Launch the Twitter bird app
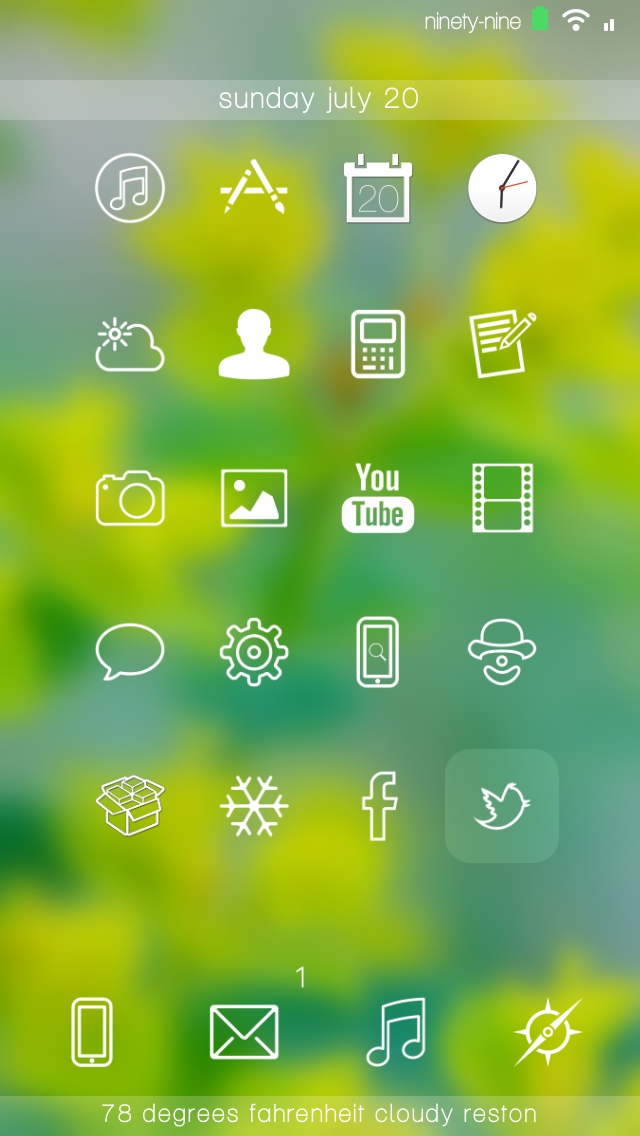 click(502, 805)
